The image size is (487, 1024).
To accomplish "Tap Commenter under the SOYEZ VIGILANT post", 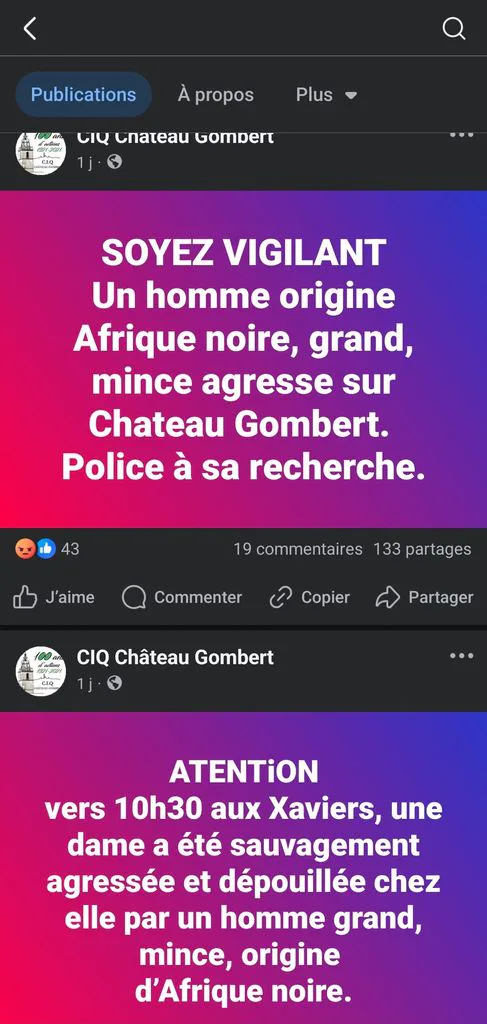I will (x=181, y=597).
